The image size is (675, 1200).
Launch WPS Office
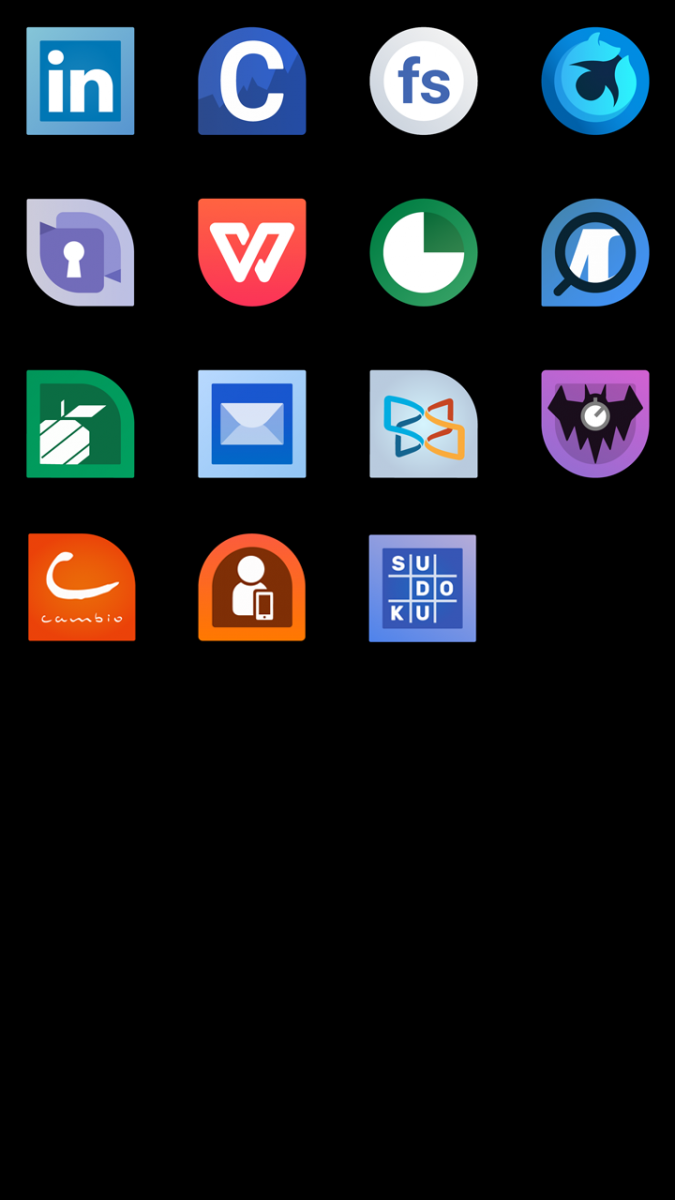(252, 253)
